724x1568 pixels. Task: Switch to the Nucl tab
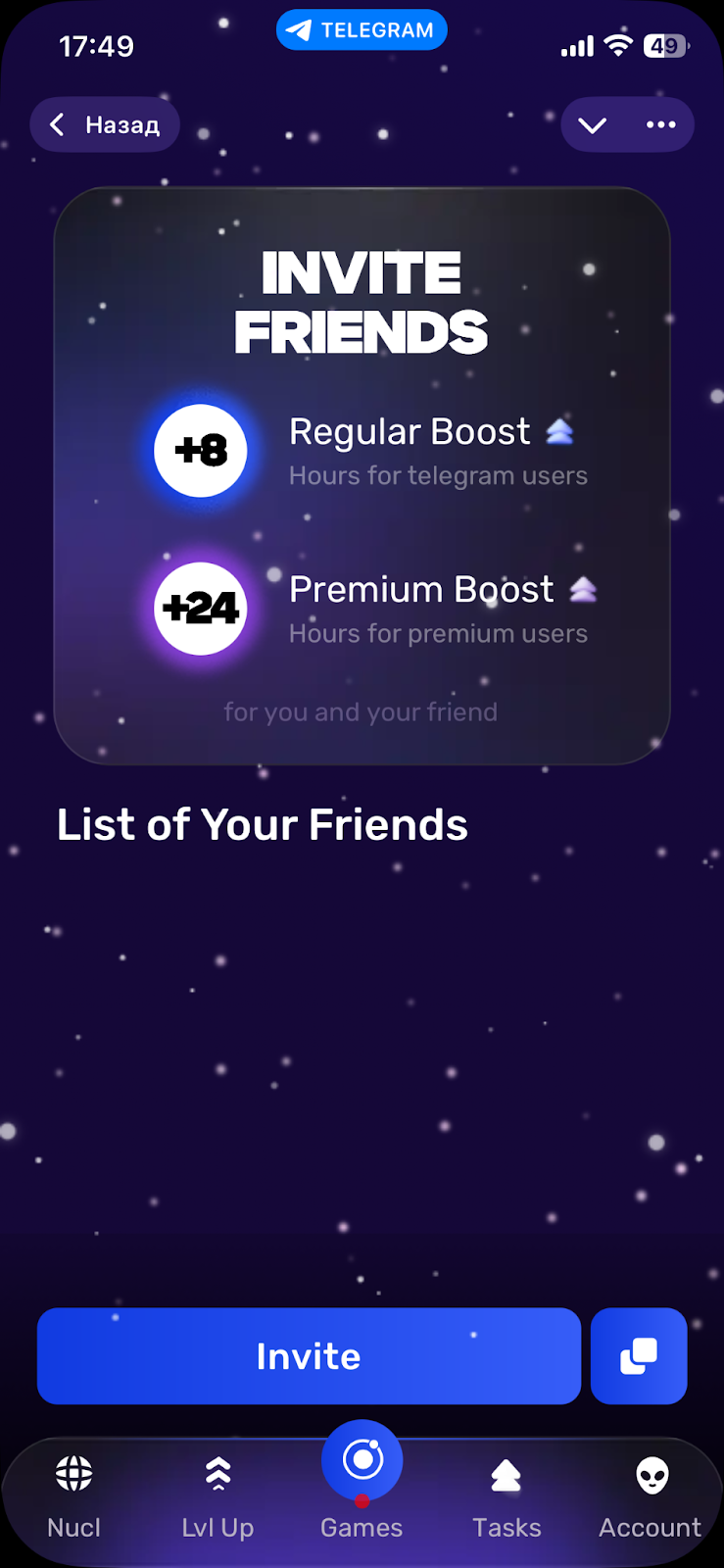[74, 1494]
